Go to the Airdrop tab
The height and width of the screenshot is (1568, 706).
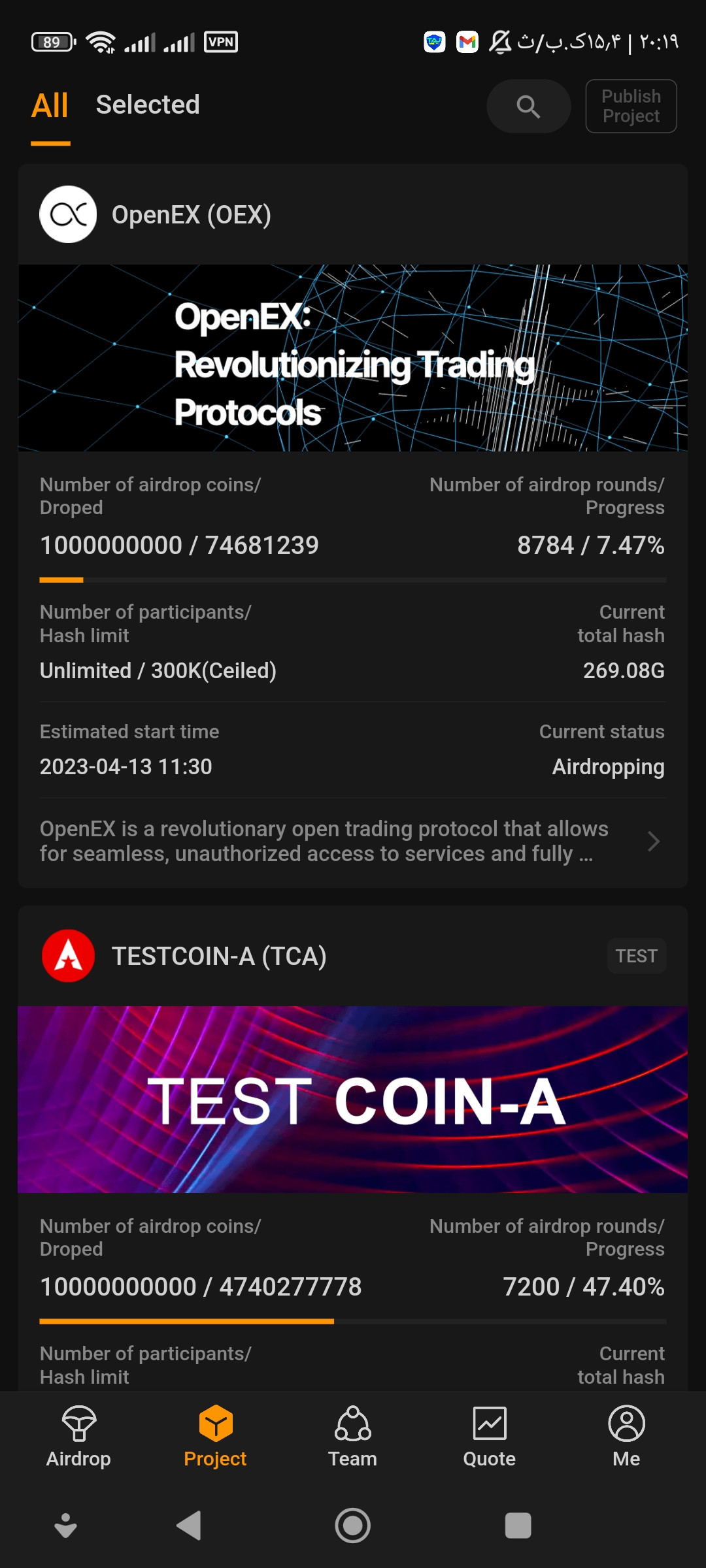point(78,1437)
